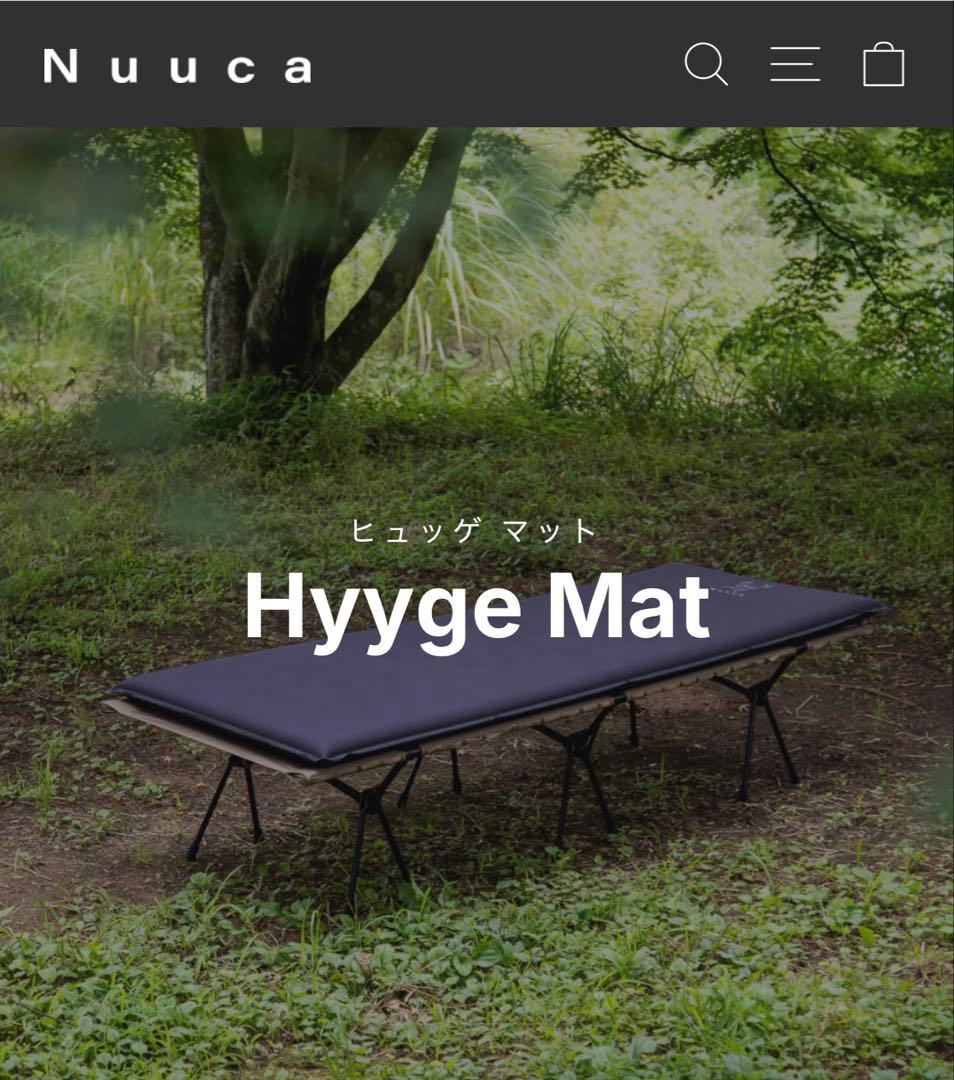
Task: Open the search magnifier icon
Action: pos(705,65)
